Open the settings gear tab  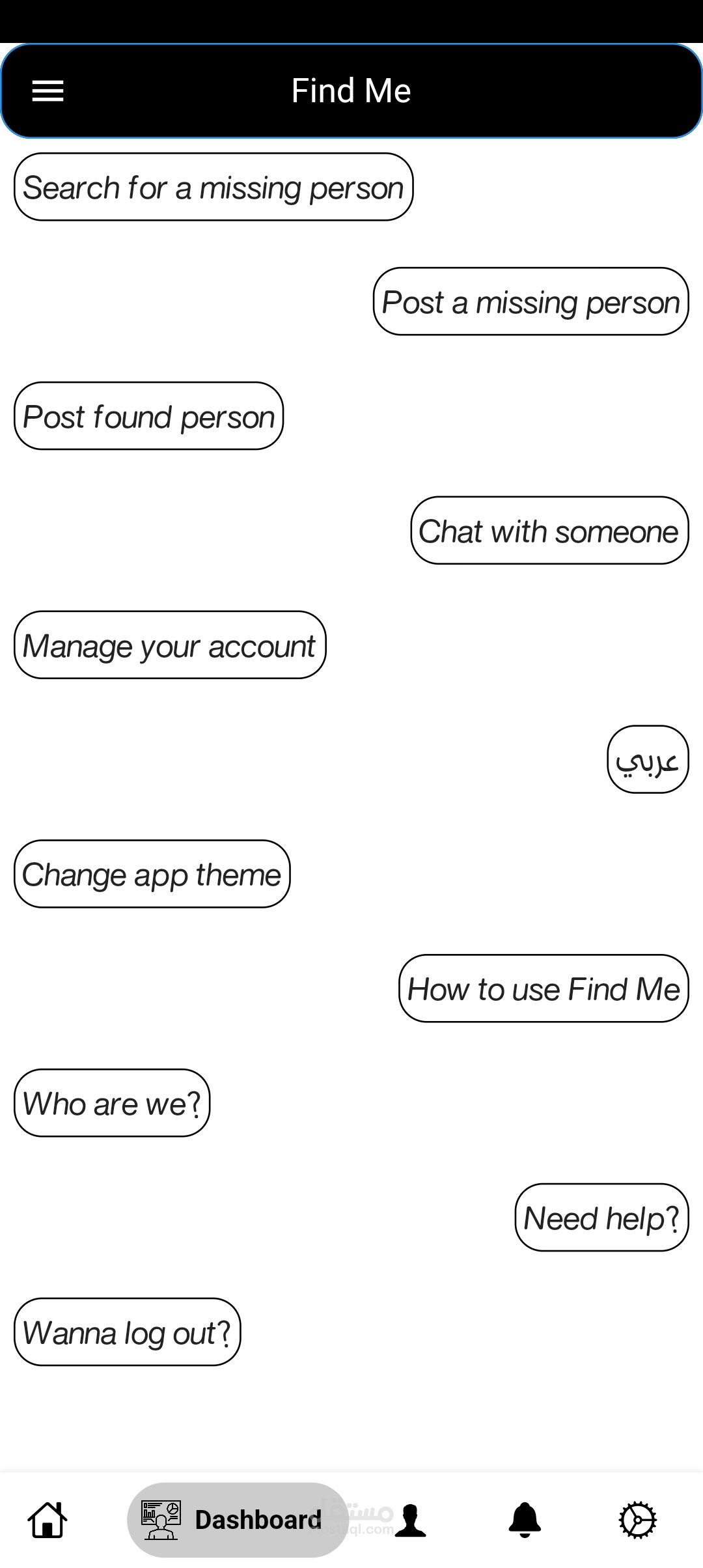point(637,1520)
